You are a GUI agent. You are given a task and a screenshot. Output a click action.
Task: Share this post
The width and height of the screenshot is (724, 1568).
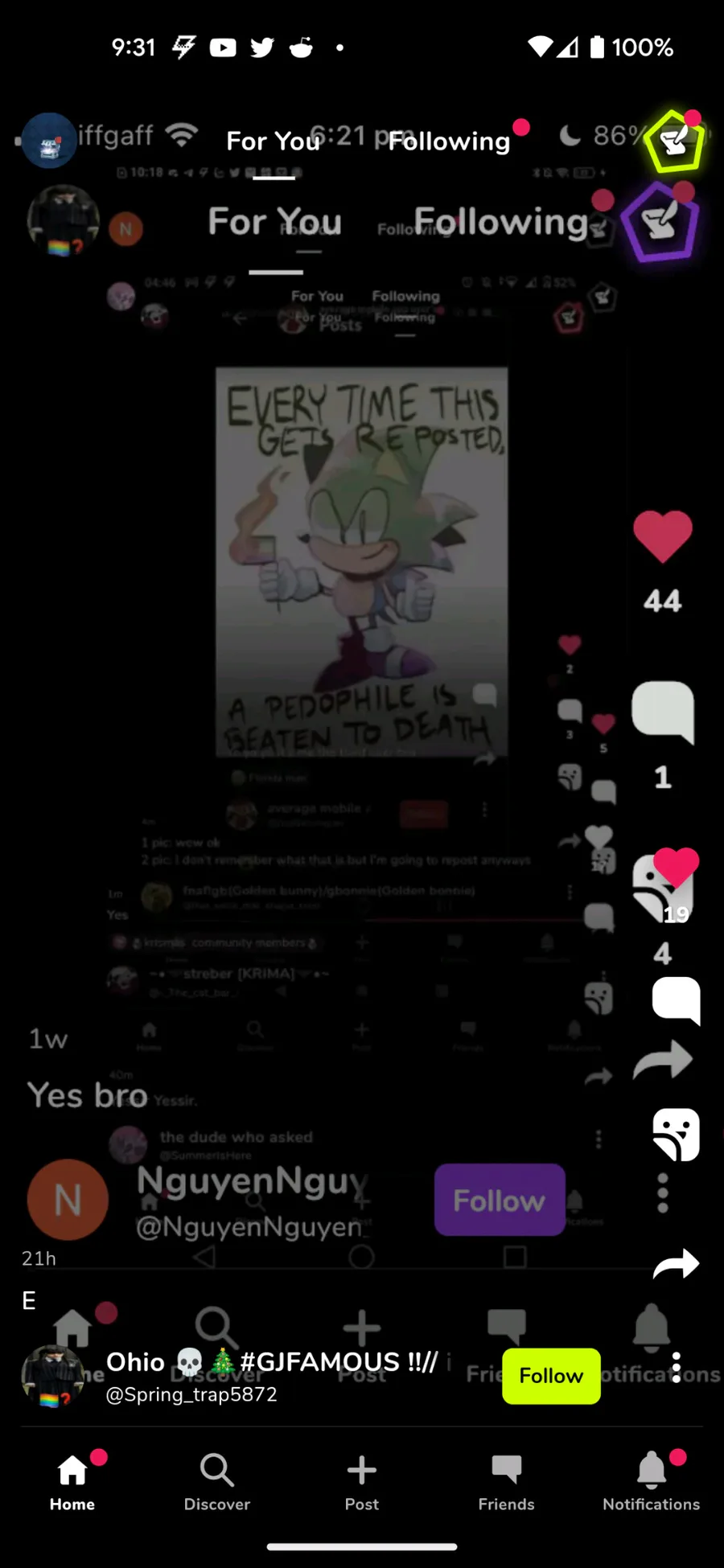coord(676,1264)
